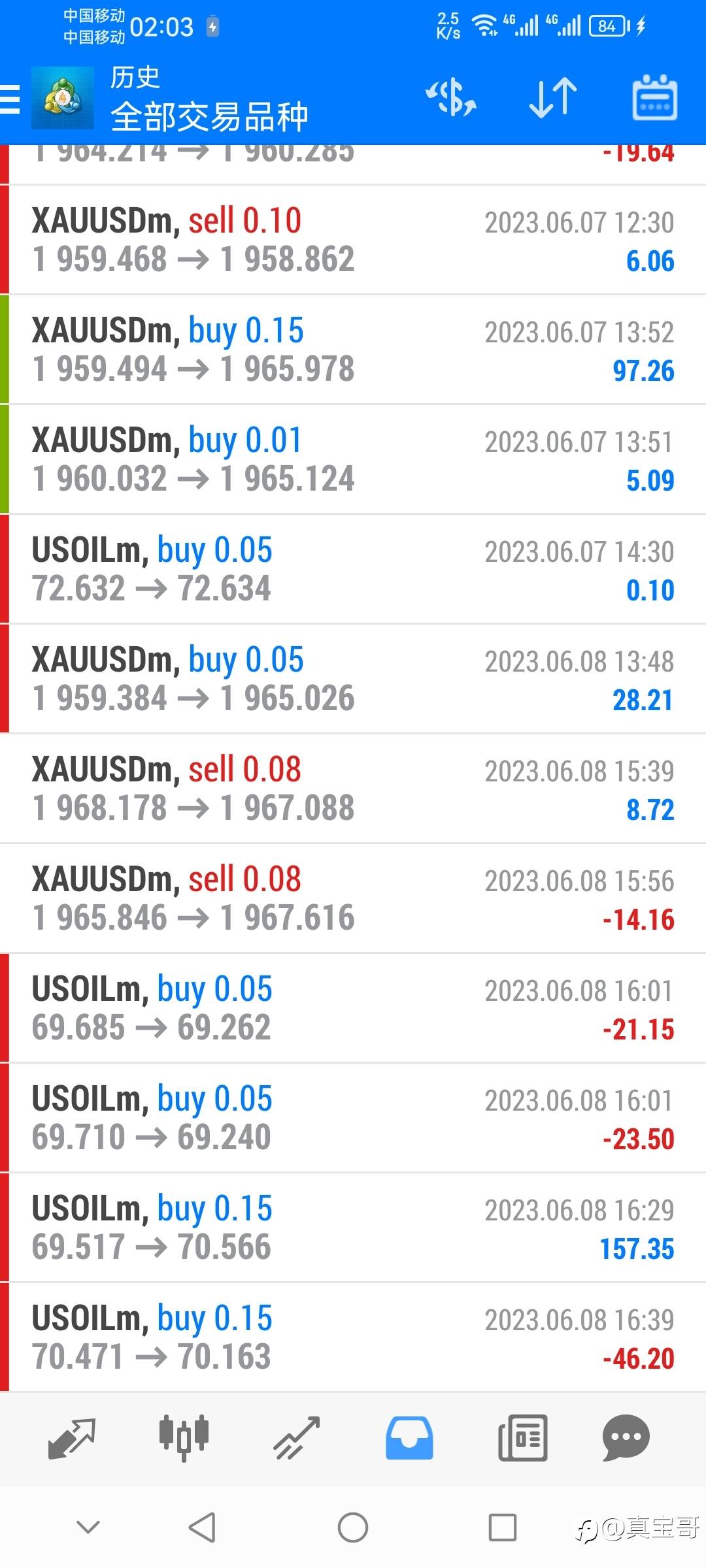Expand XAUUSDm buy 0.15 trade with 97.26 profit
Screen dimensions: 706x1568
(x=353, y=350)
